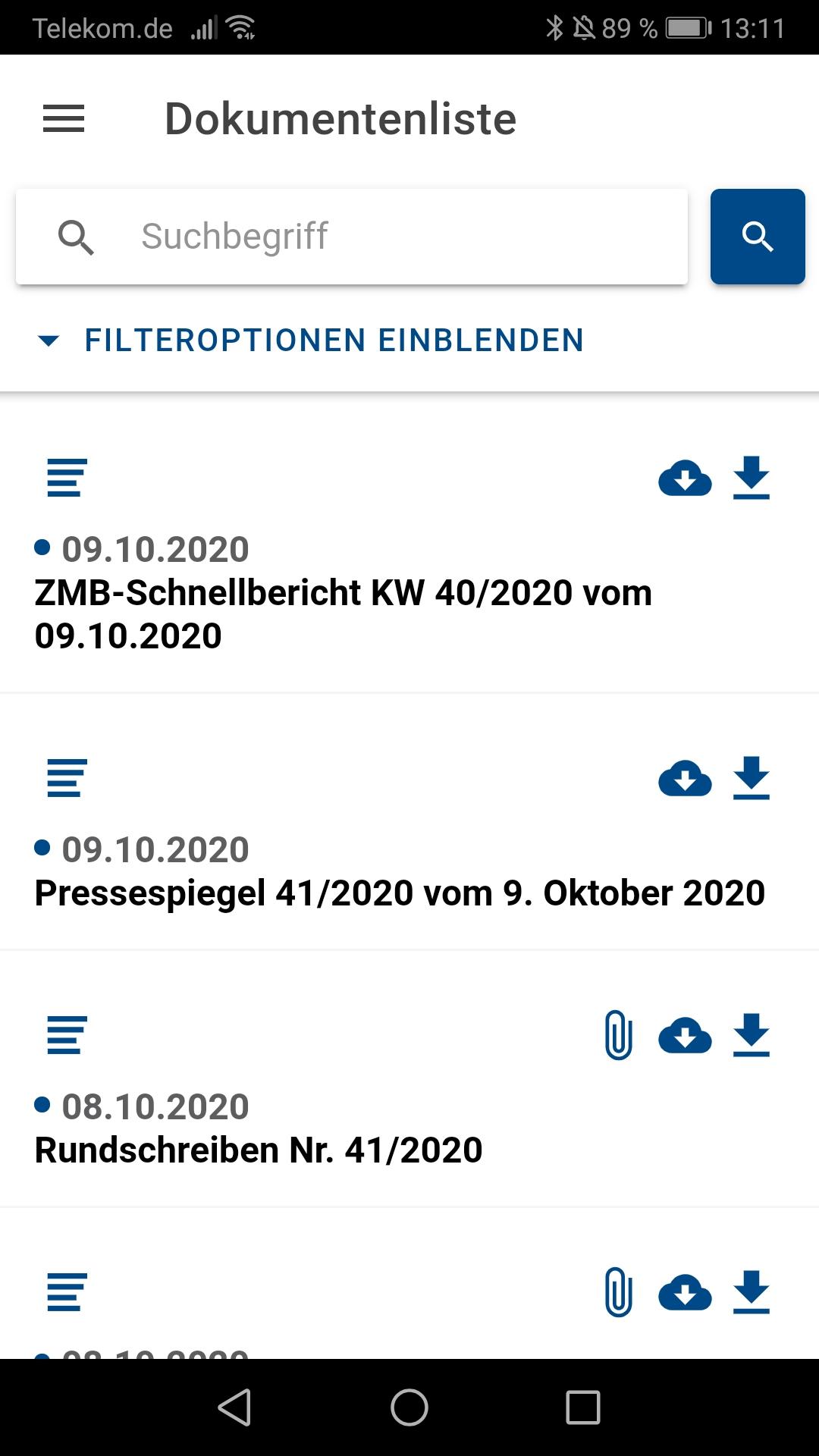Show text preview of Pressespiegel 41/2020
Image resolution: width=819 pixels, height=1456 pixels.
(67, 779)
